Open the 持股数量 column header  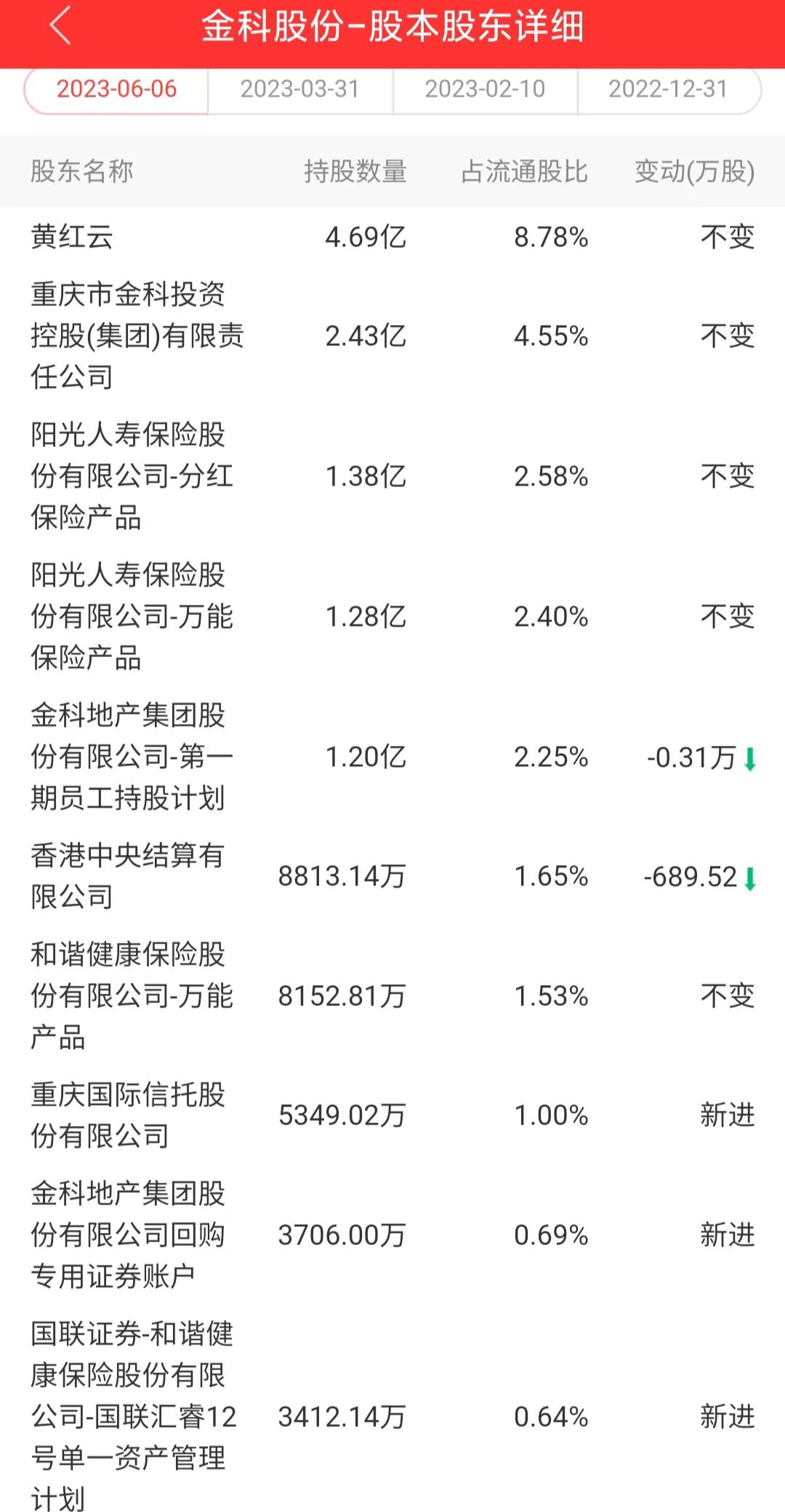(356, 172)
